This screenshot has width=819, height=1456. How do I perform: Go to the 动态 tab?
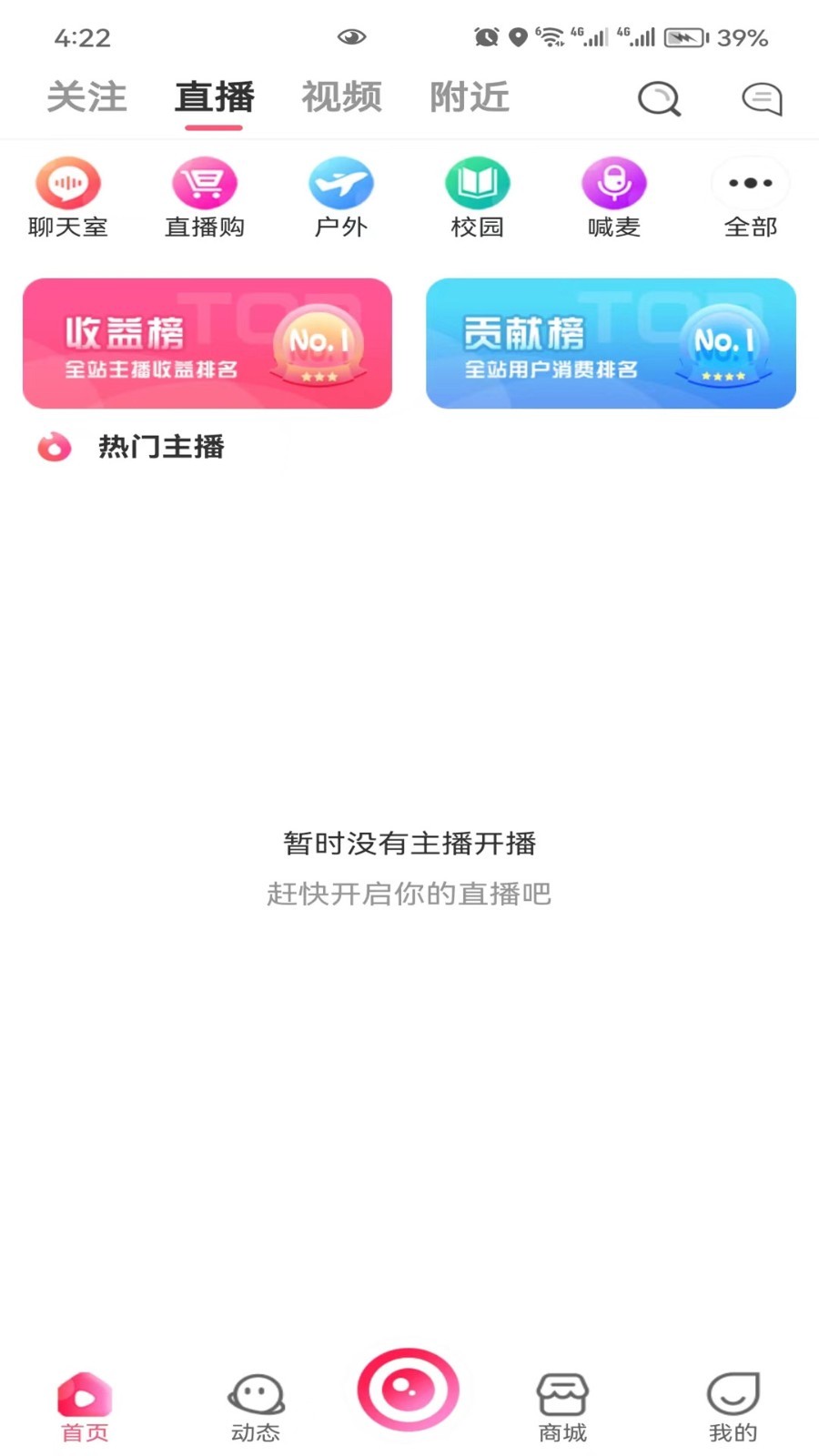(256, 1408)
